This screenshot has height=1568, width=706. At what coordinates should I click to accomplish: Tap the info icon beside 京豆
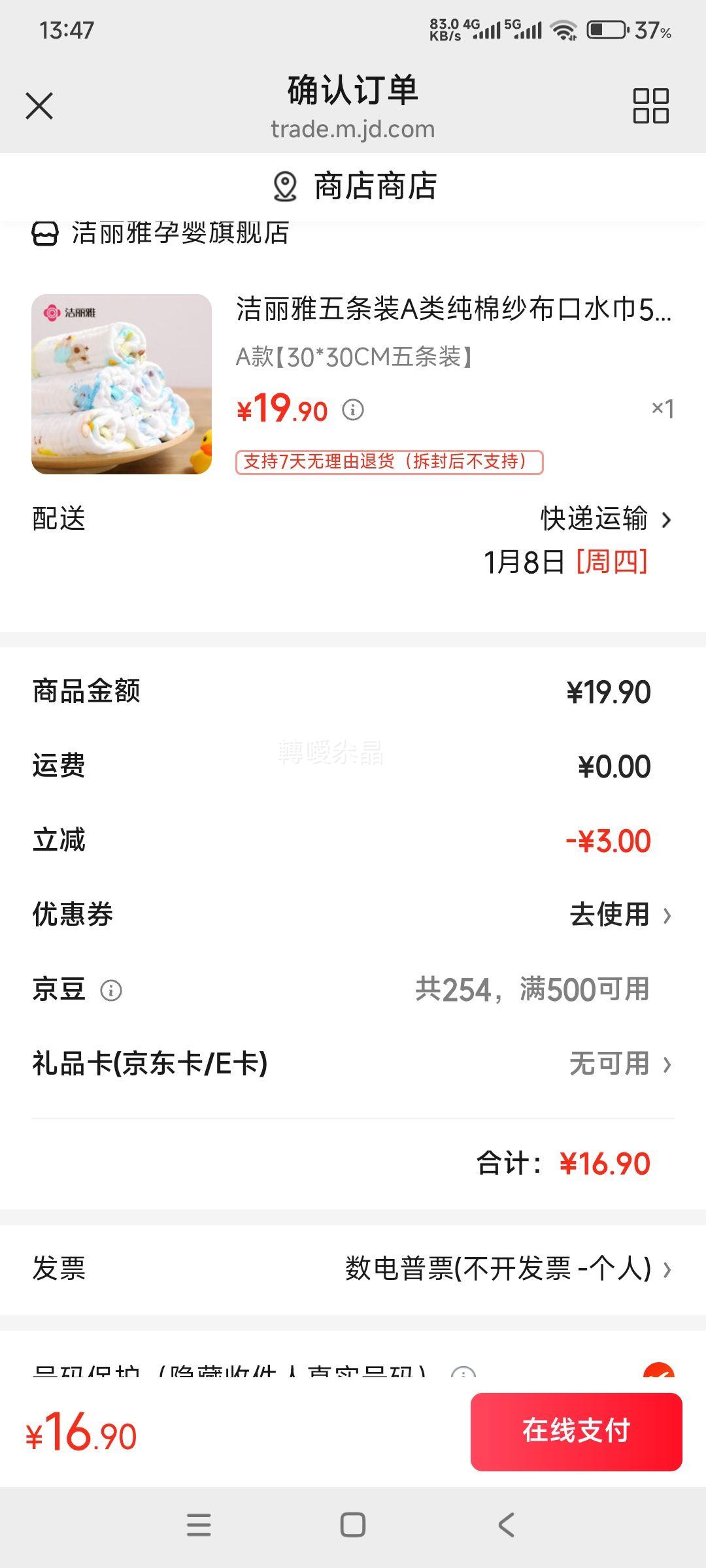pos(111,990)
